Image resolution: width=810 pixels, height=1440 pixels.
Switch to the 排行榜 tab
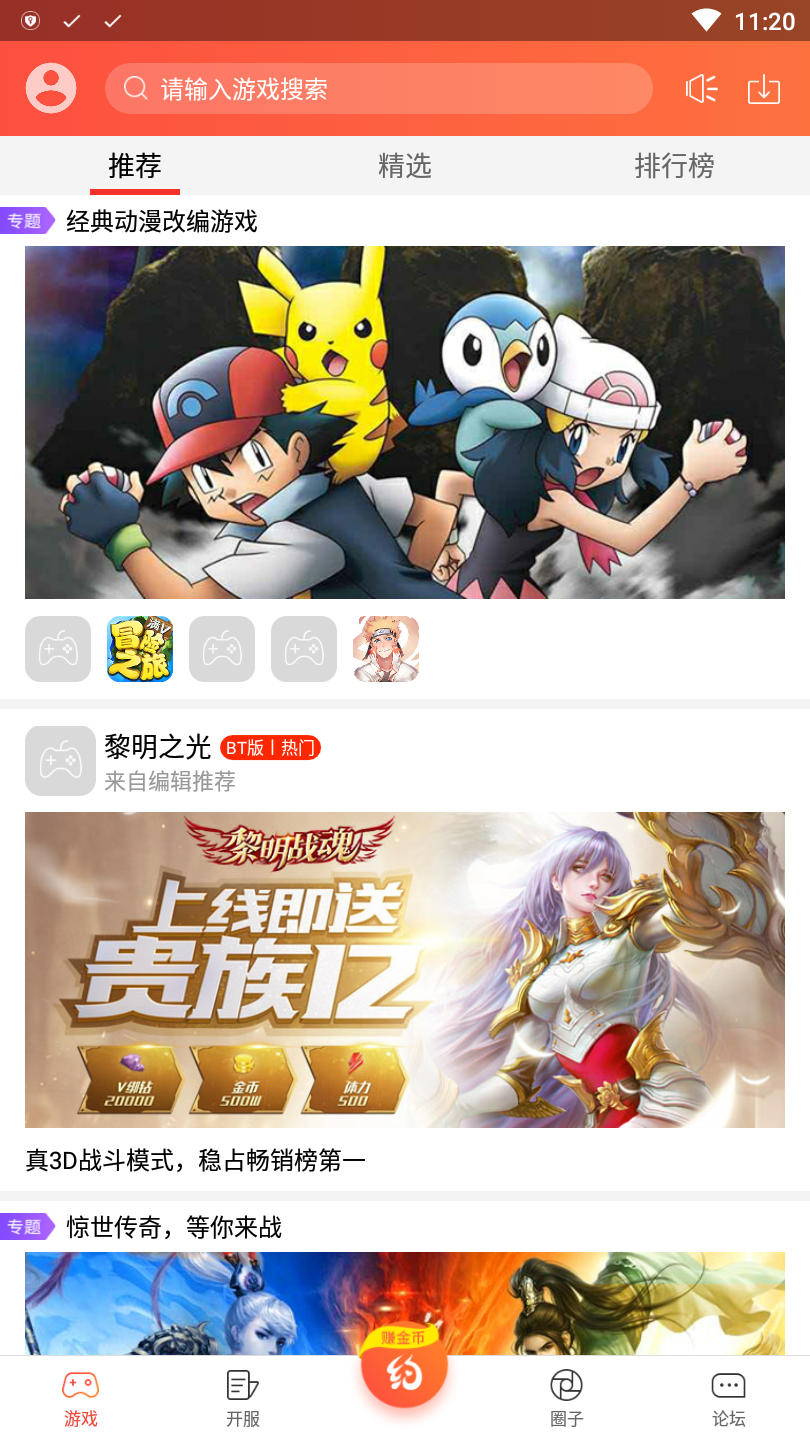(x=674, y=166)
